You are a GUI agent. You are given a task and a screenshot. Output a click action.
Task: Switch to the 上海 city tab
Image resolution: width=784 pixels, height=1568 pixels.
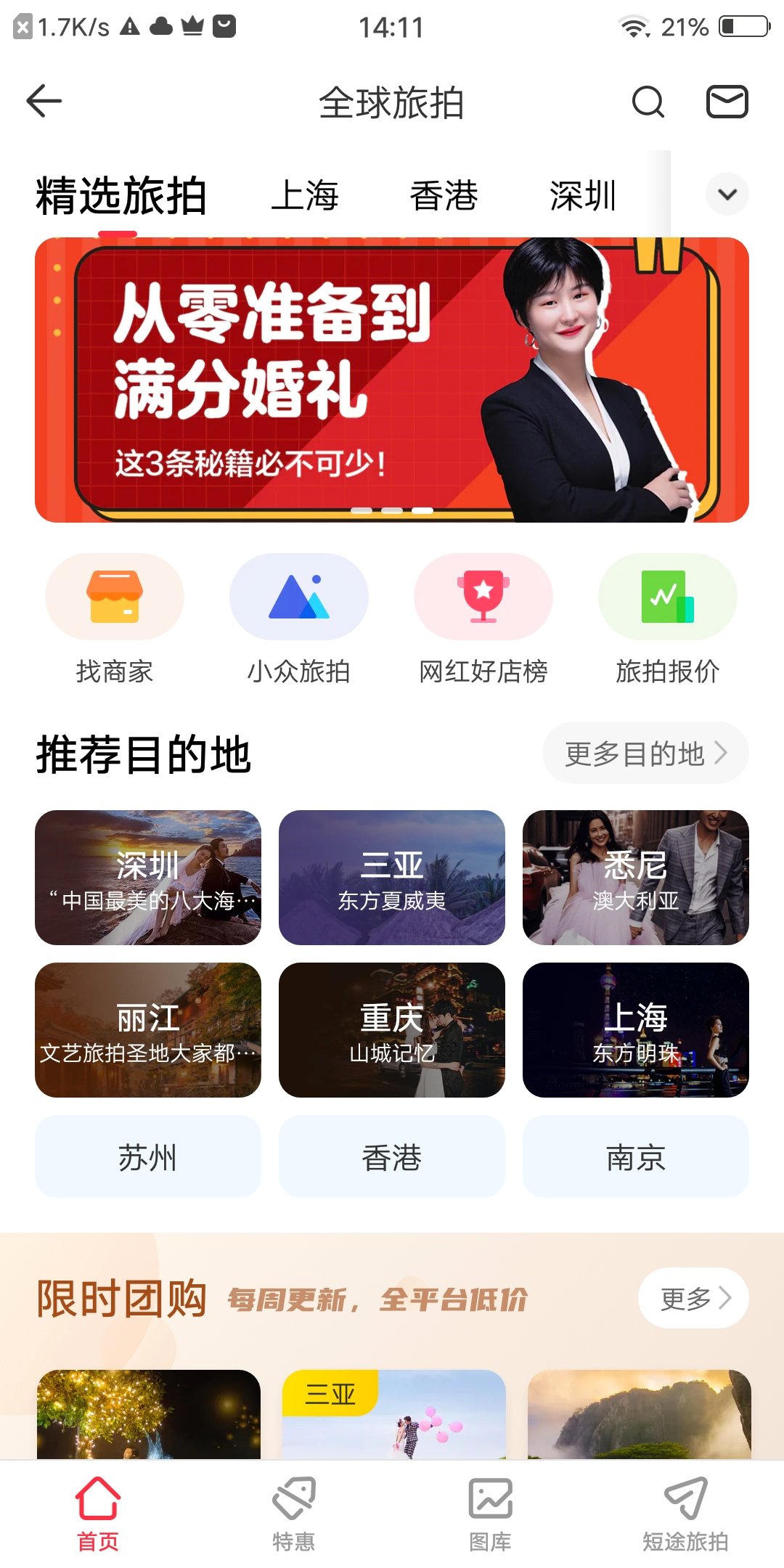pos(305,196)
